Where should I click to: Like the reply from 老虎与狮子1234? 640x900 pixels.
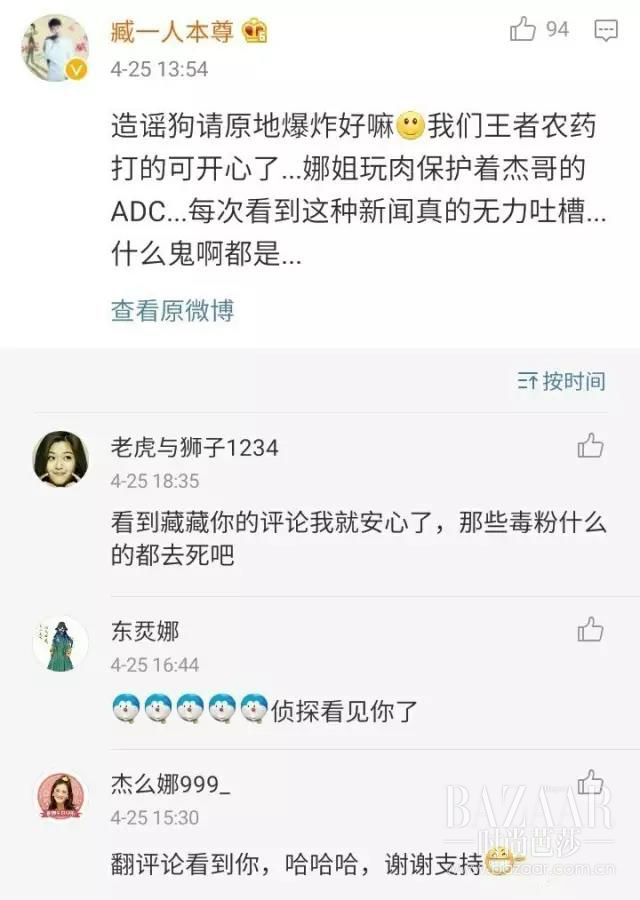[590, 446]
